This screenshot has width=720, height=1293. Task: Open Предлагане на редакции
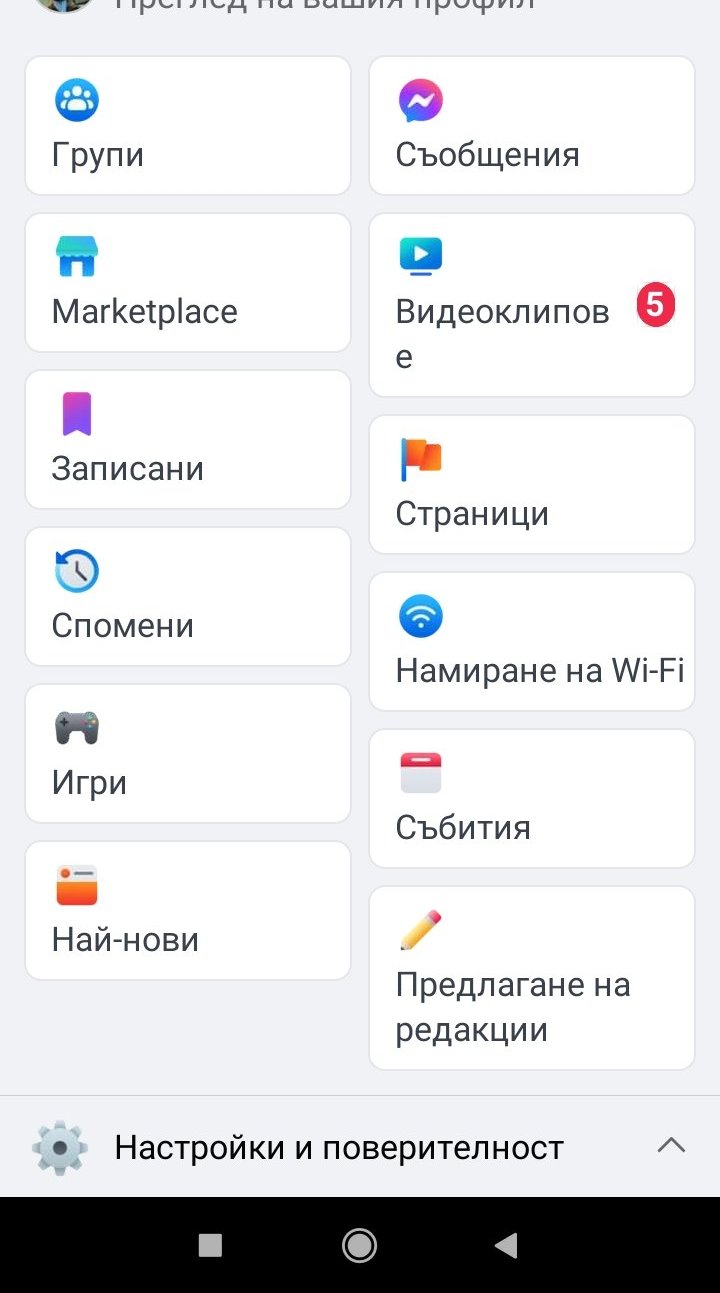532,978
